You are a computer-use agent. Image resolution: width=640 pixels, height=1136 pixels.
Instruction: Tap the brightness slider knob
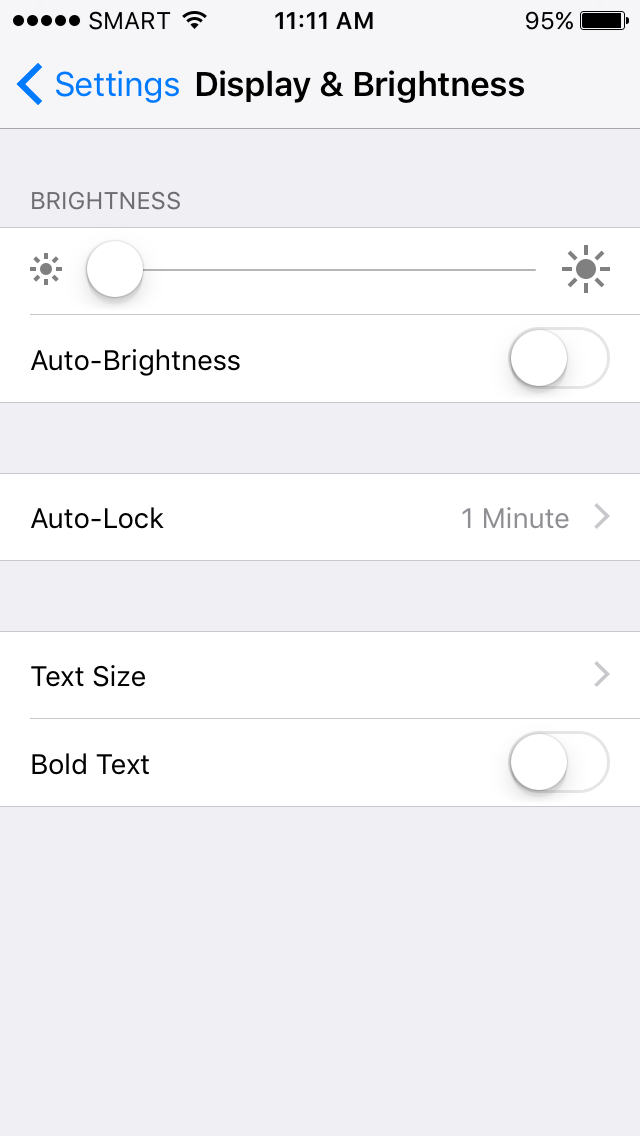115,269
